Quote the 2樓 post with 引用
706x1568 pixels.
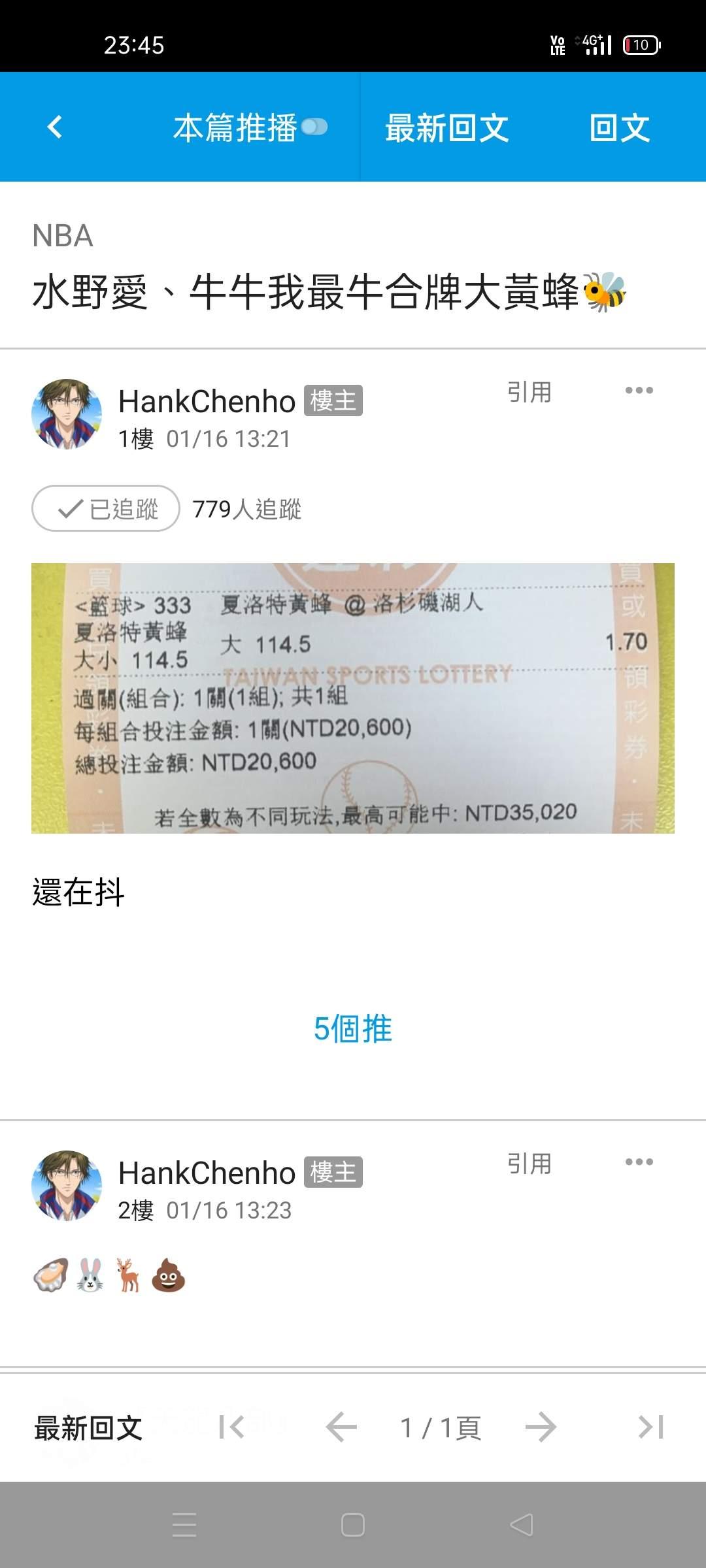click(x=529, y=1164)
